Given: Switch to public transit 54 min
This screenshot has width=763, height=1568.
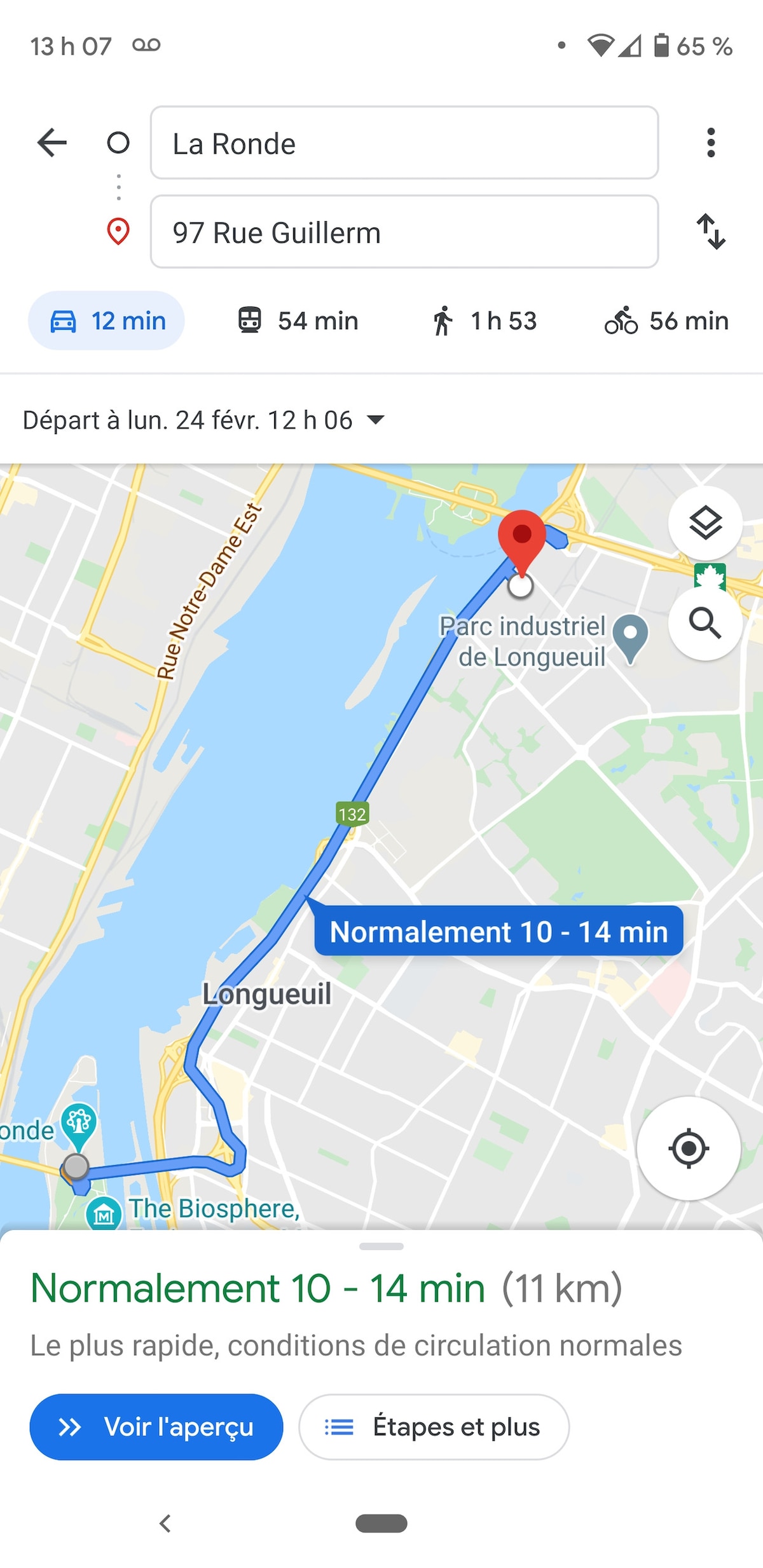Looking at the screenshot, I should point(298,321).
